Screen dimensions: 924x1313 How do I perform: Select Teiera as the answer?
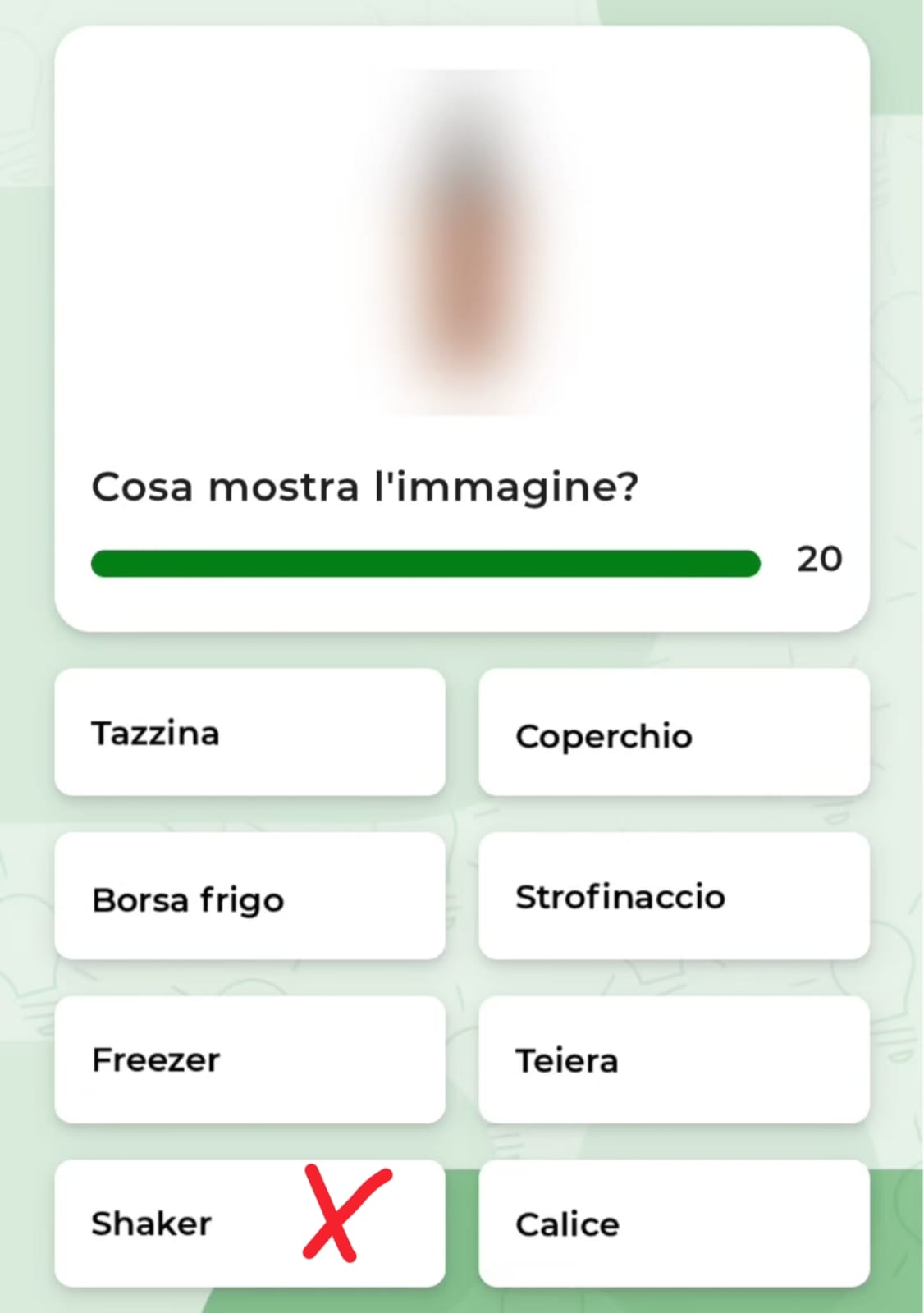tap(673, 1059)
